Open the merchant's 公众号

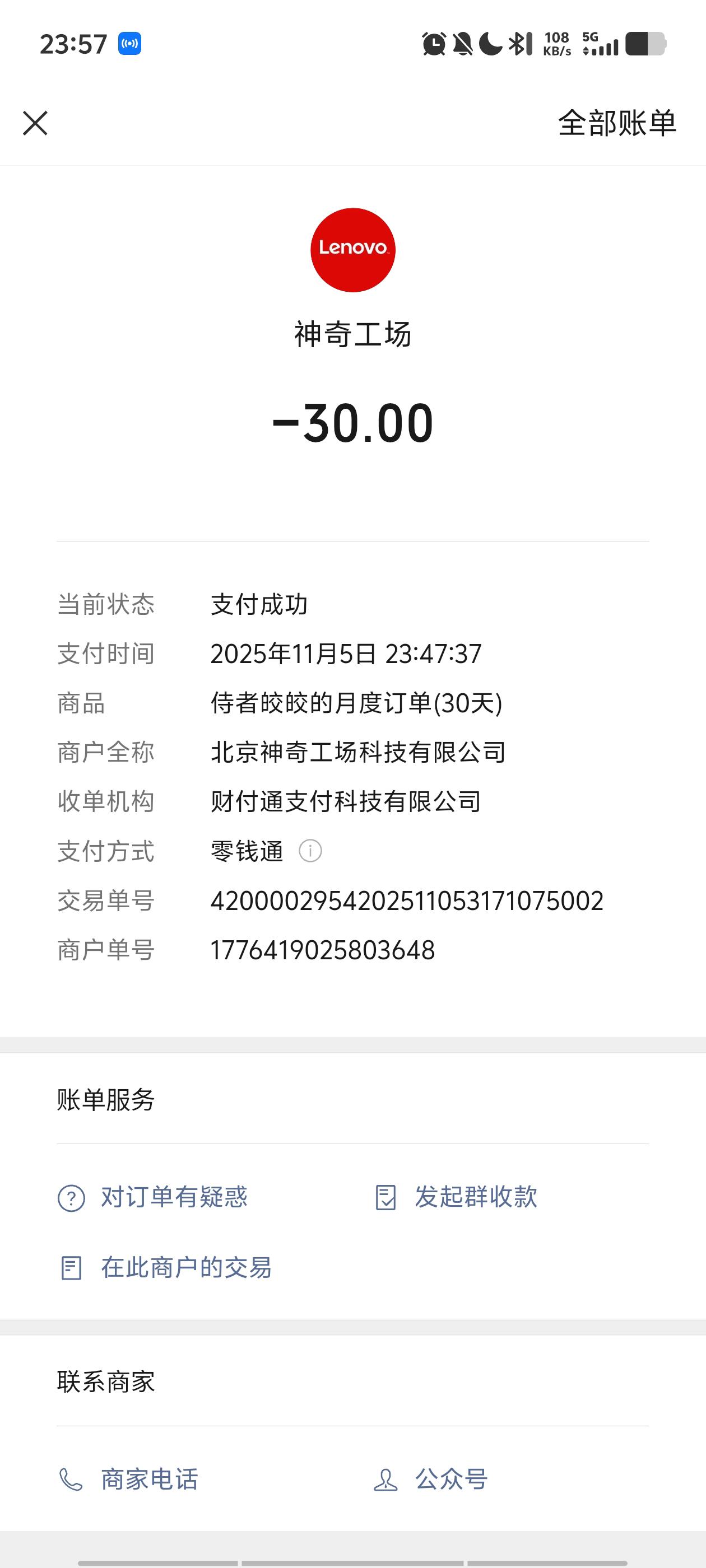[431, 1479]
